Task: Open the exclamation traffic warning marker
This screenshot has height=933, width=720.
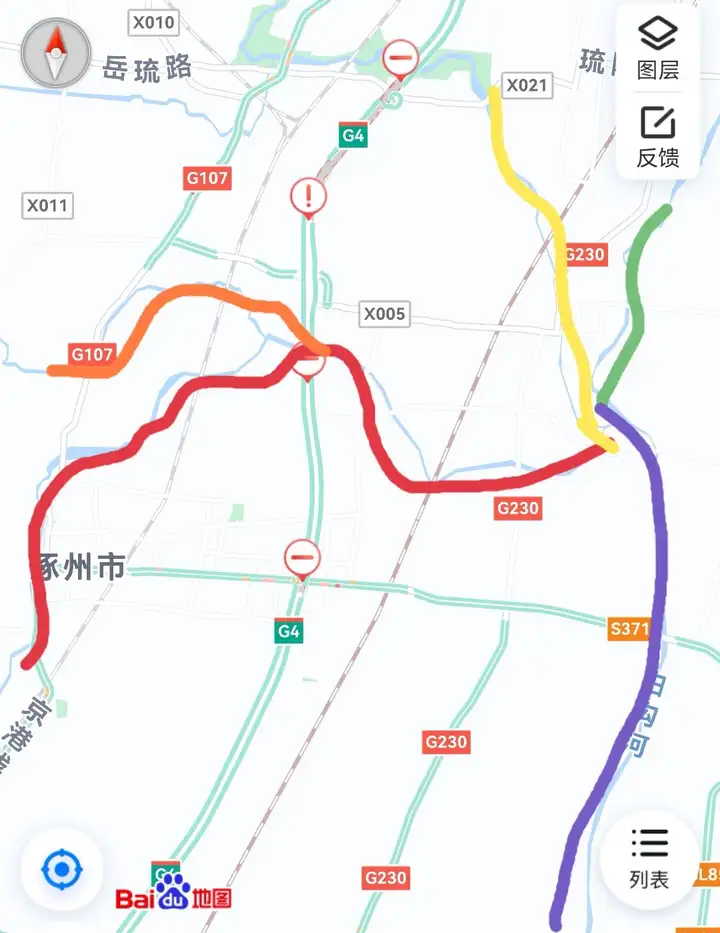Action: (309, 197)
